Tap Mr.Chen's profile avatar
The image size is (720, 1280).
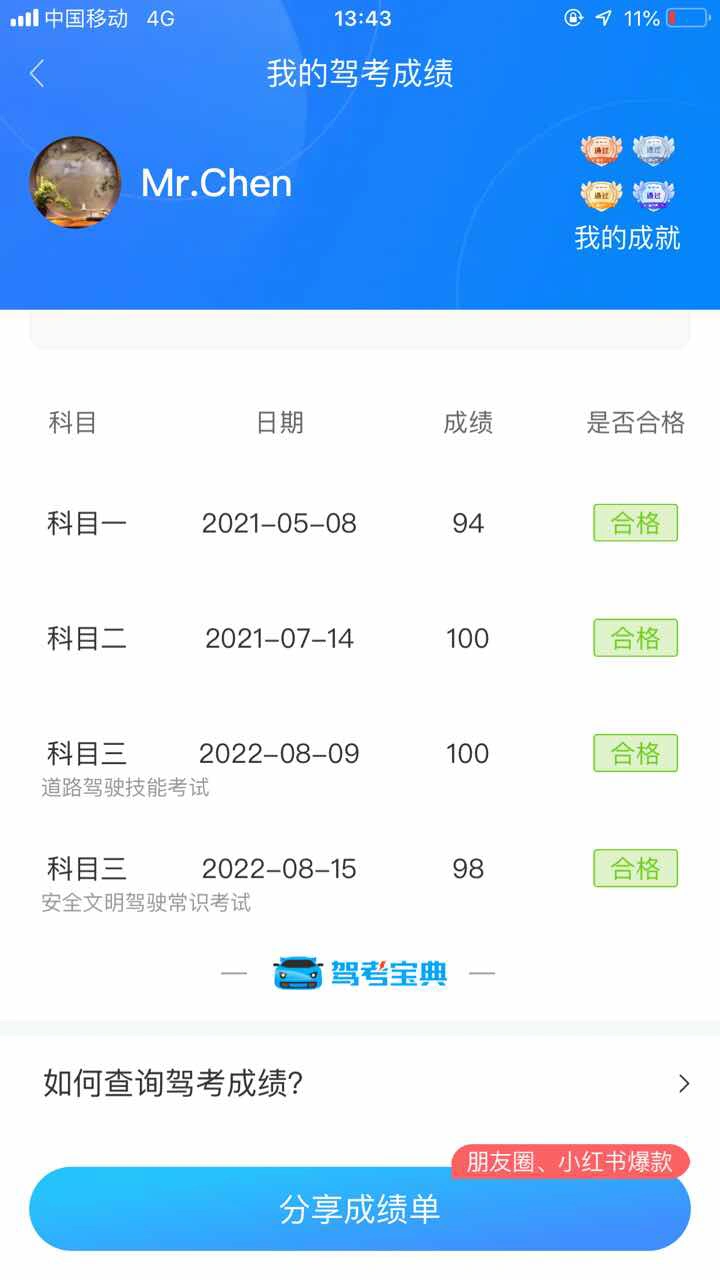(75, 182)
